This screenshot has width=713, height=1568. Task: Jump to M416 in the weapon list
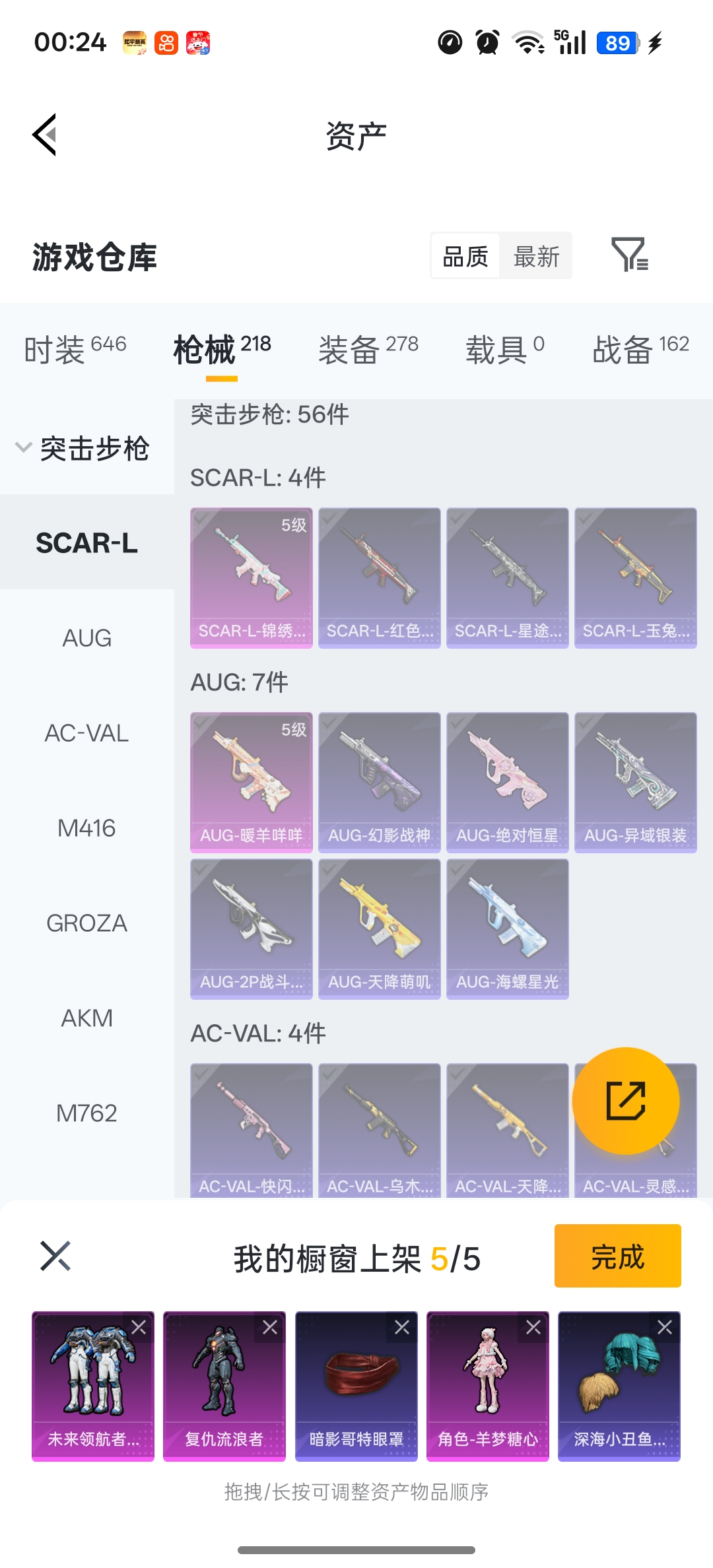coord(86,828)
